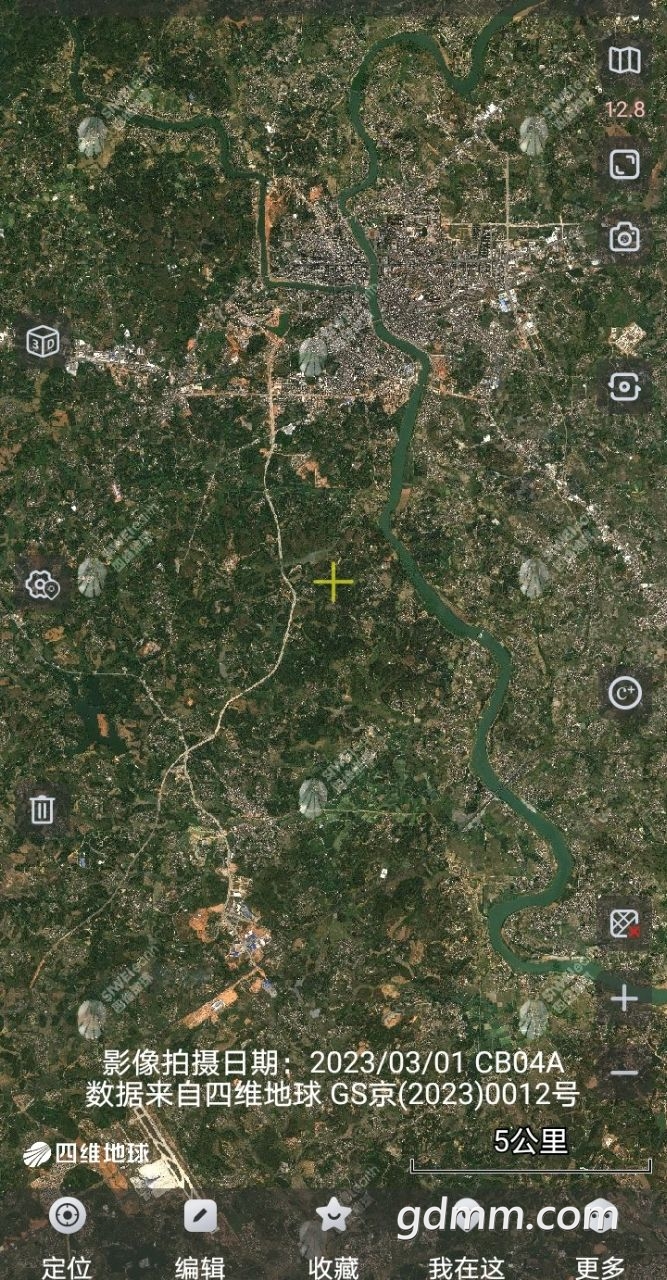The width and height of the screenshot is (667, 1280).
Task: Open the 3D view mode
Action: [42, 343]
